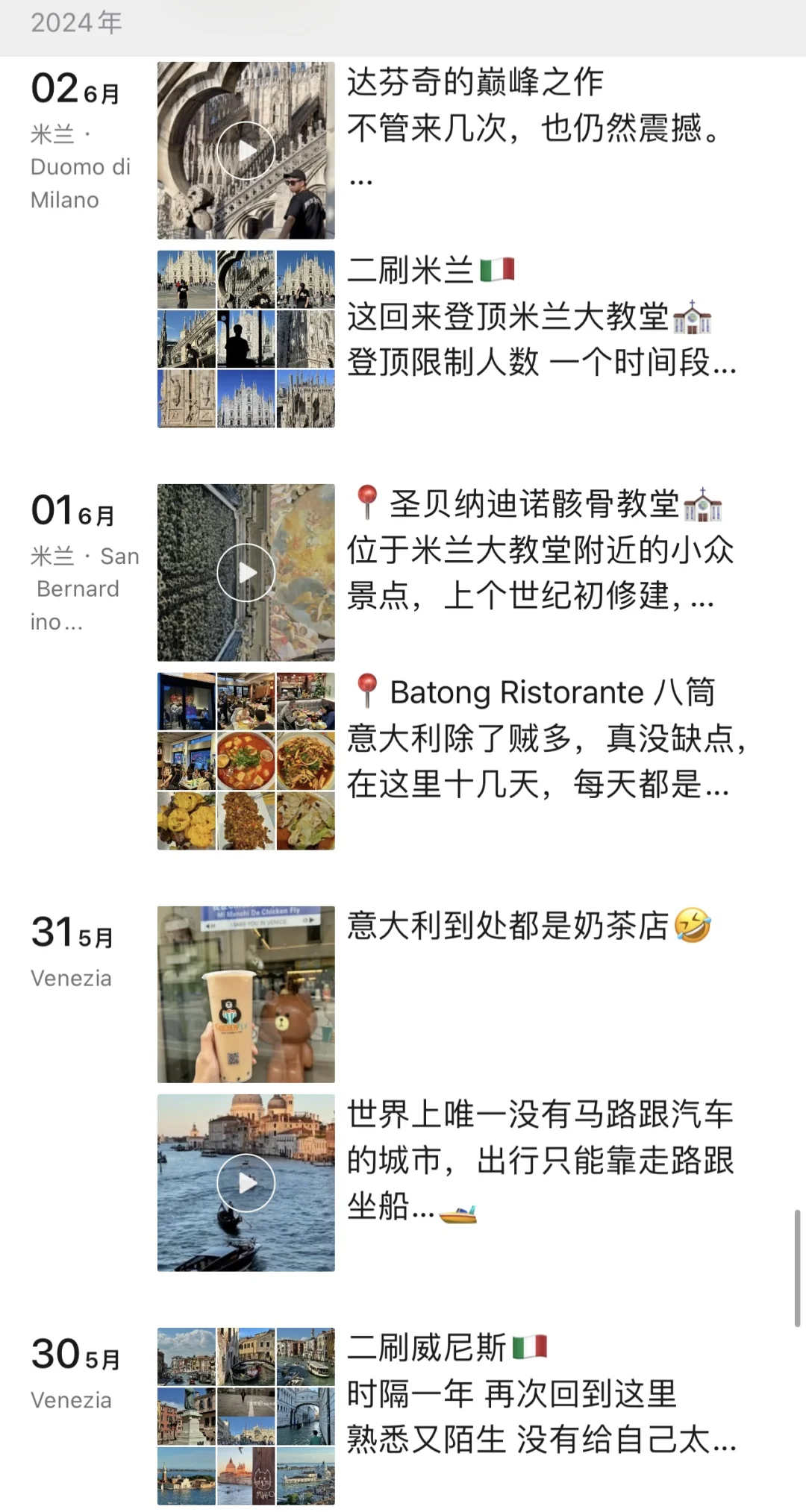This screenshot has width=806, height=1512.
Task: Open the Batong Ristorante 八筒 food post
Action: click(246, 761)
